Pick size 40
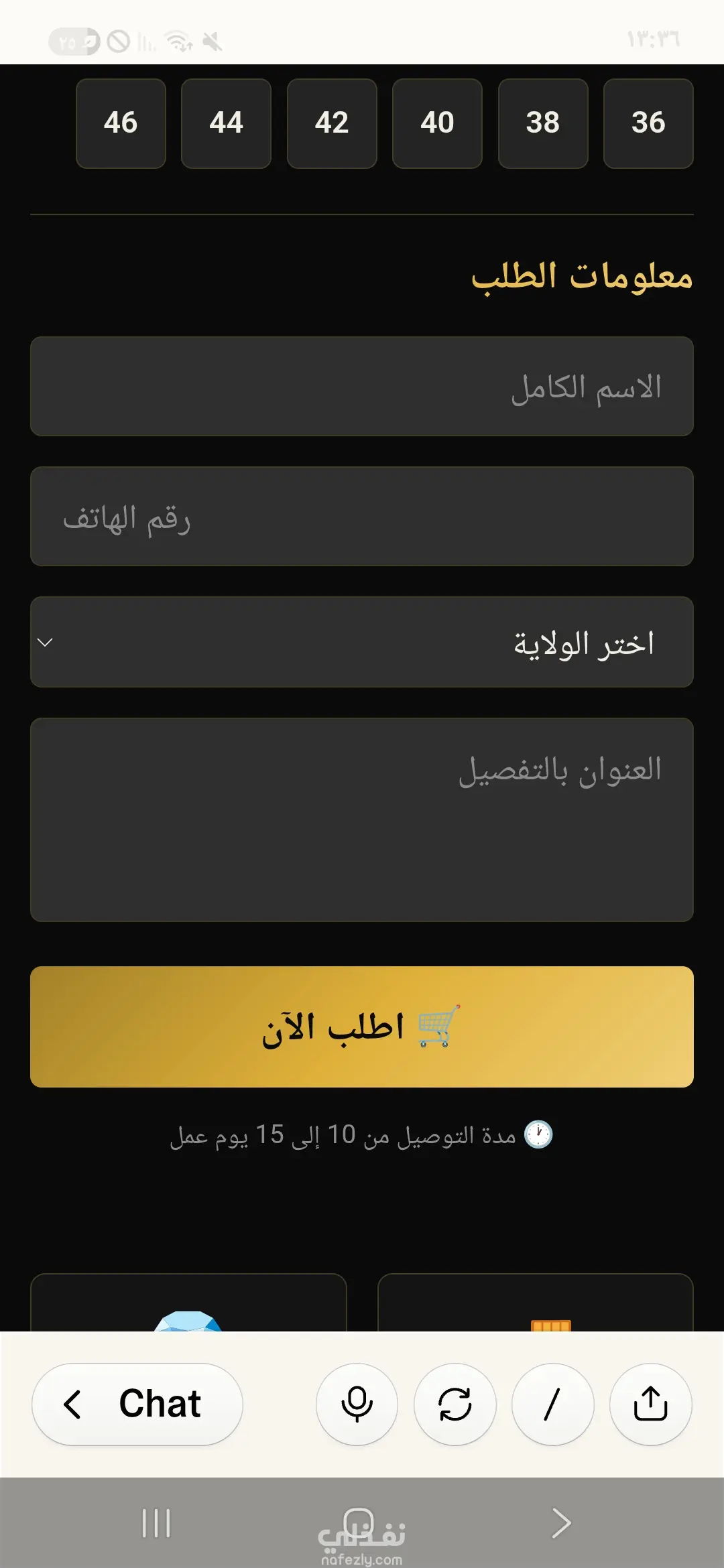724x1568 pixels. click(x=437, y=123)
